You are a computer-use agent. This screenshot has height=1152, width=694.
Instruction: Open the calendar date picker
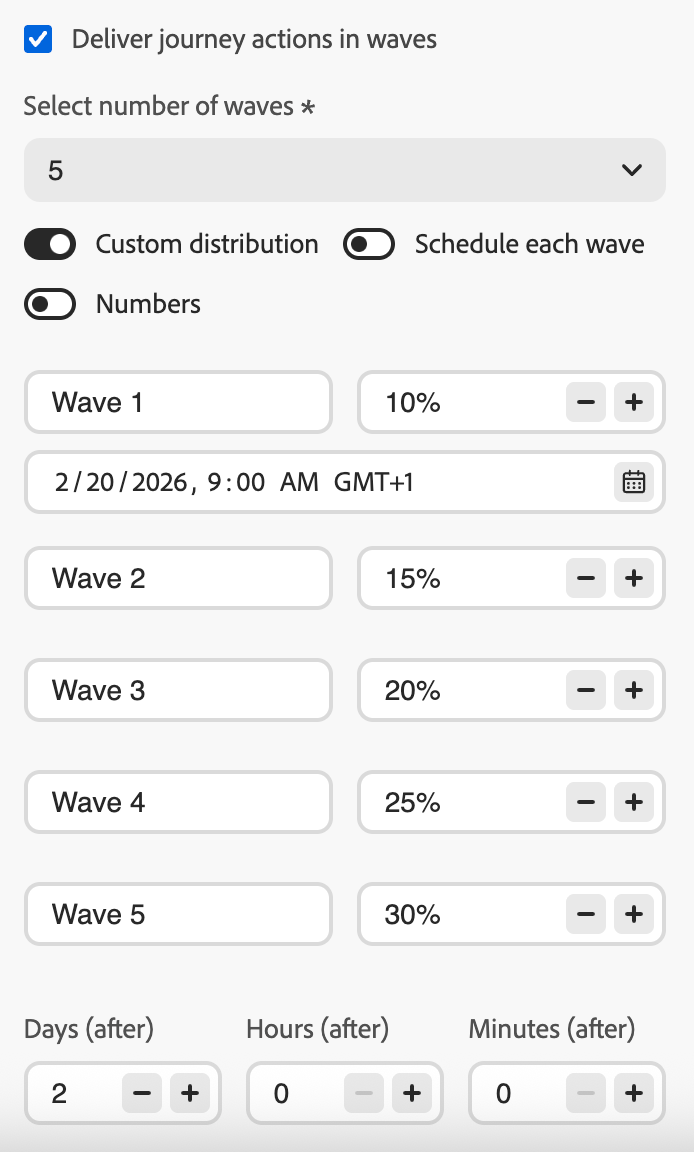[x=634, y=482]
